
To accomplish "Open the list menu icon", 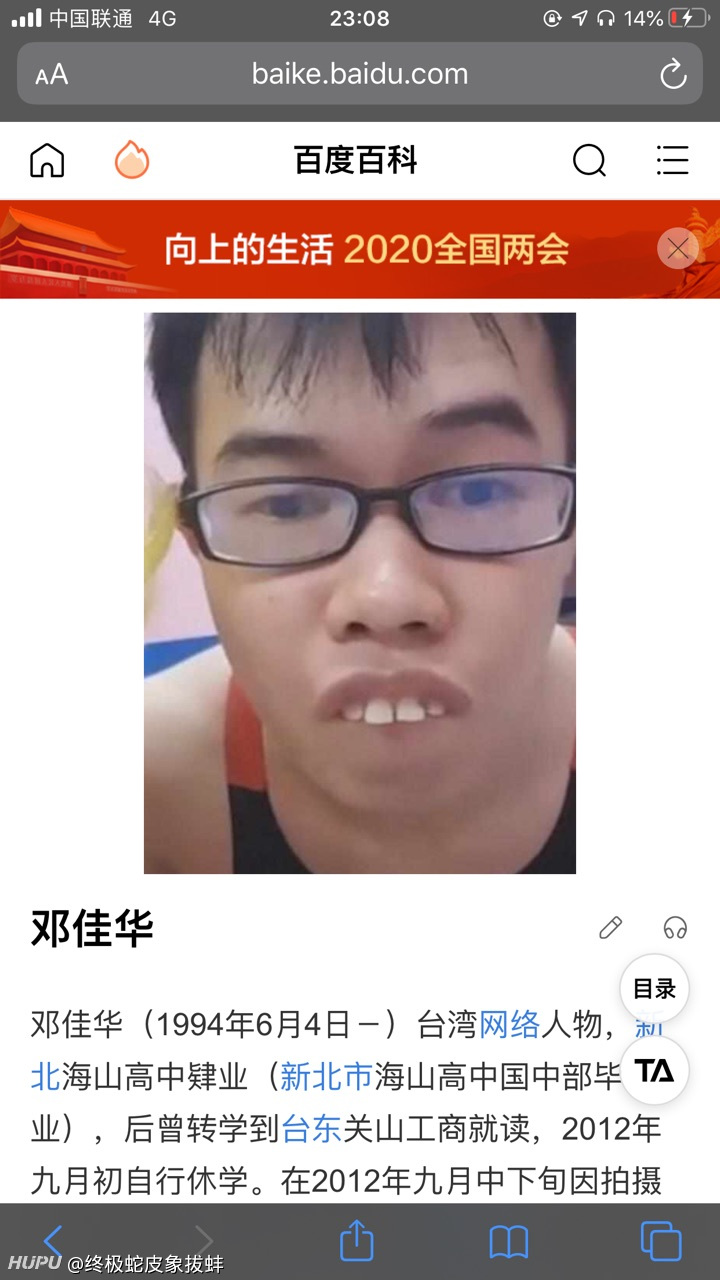I will point(672,160).
